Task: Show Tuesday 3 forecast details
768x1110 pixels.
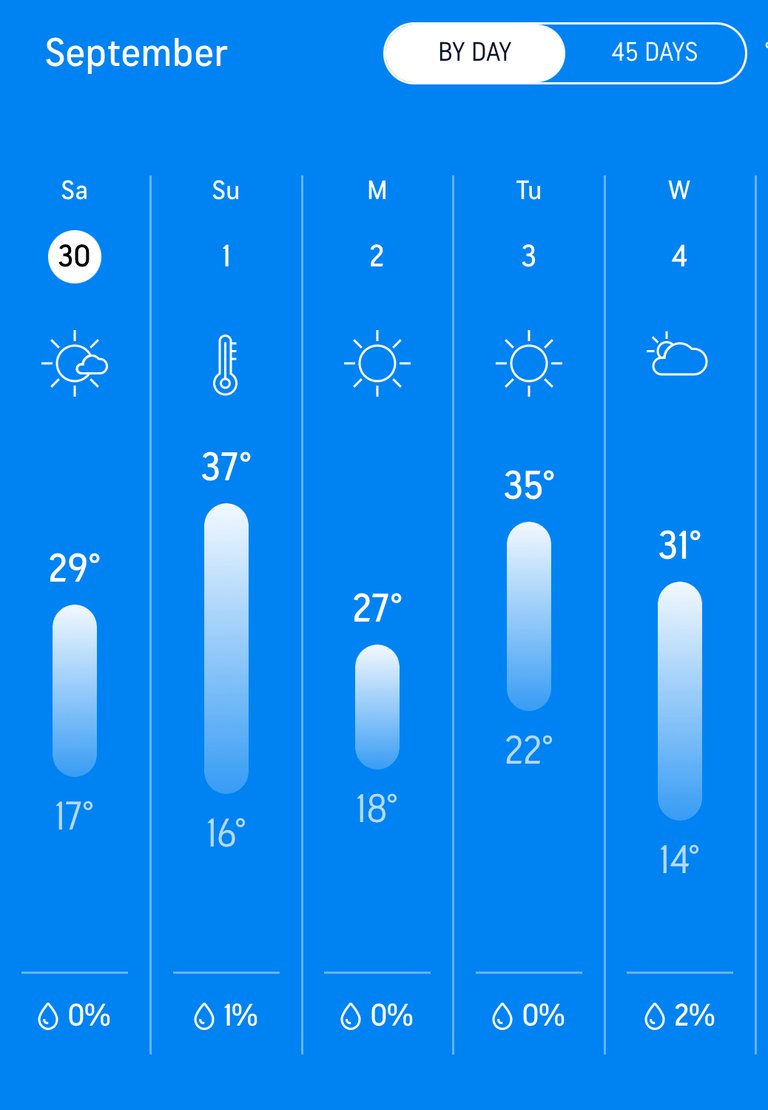Action: [x=528, y=257]
